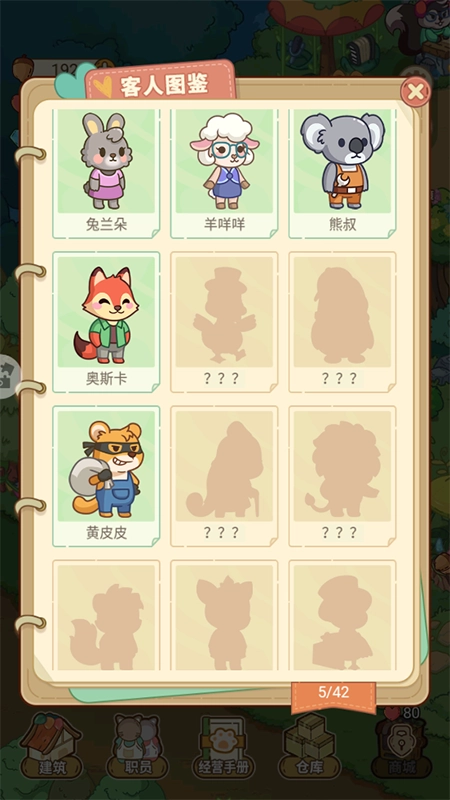Select the 熊叔 koala card
The width and height of the screenshot is (450, 800).
click(342, 173)
